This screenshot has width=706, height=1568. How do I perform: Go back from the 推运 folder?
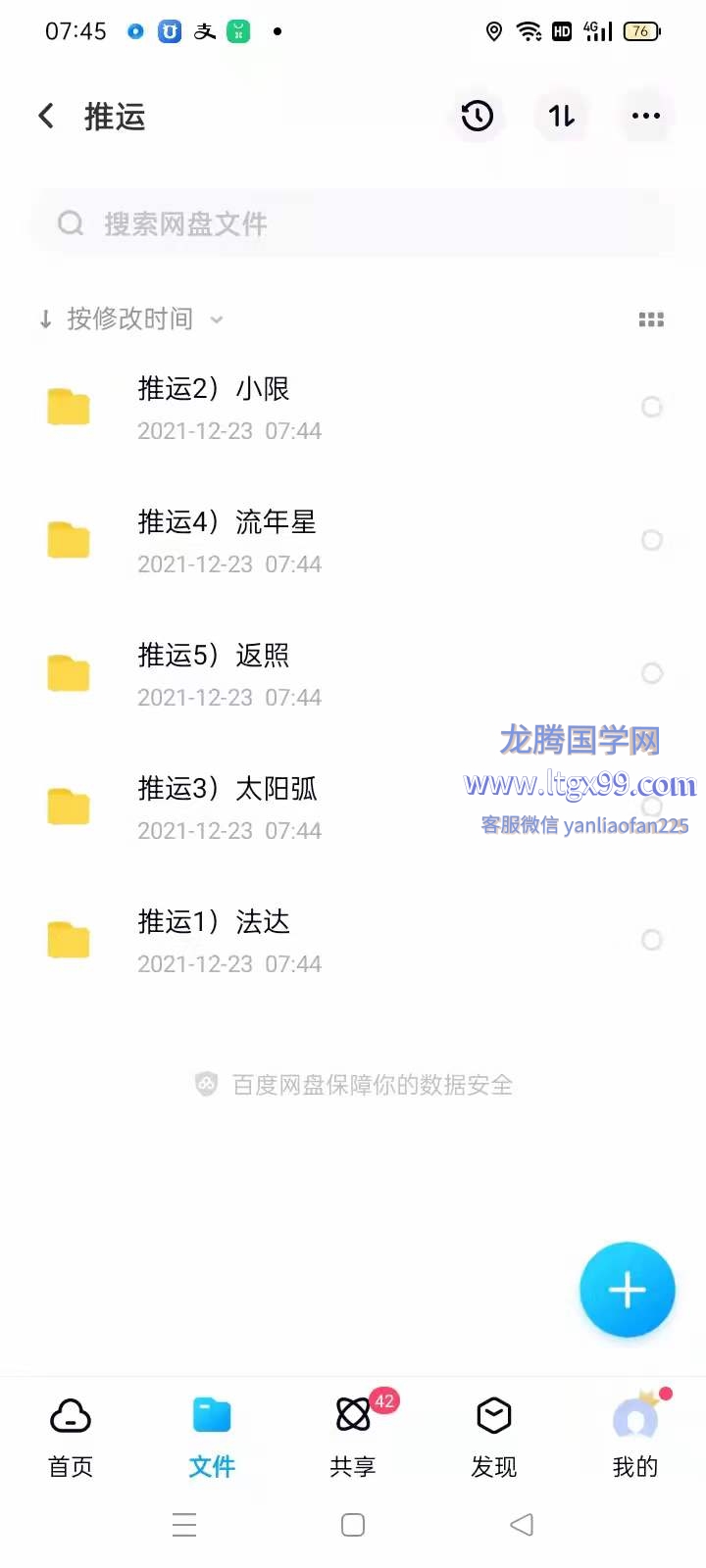tap(46, 117)
